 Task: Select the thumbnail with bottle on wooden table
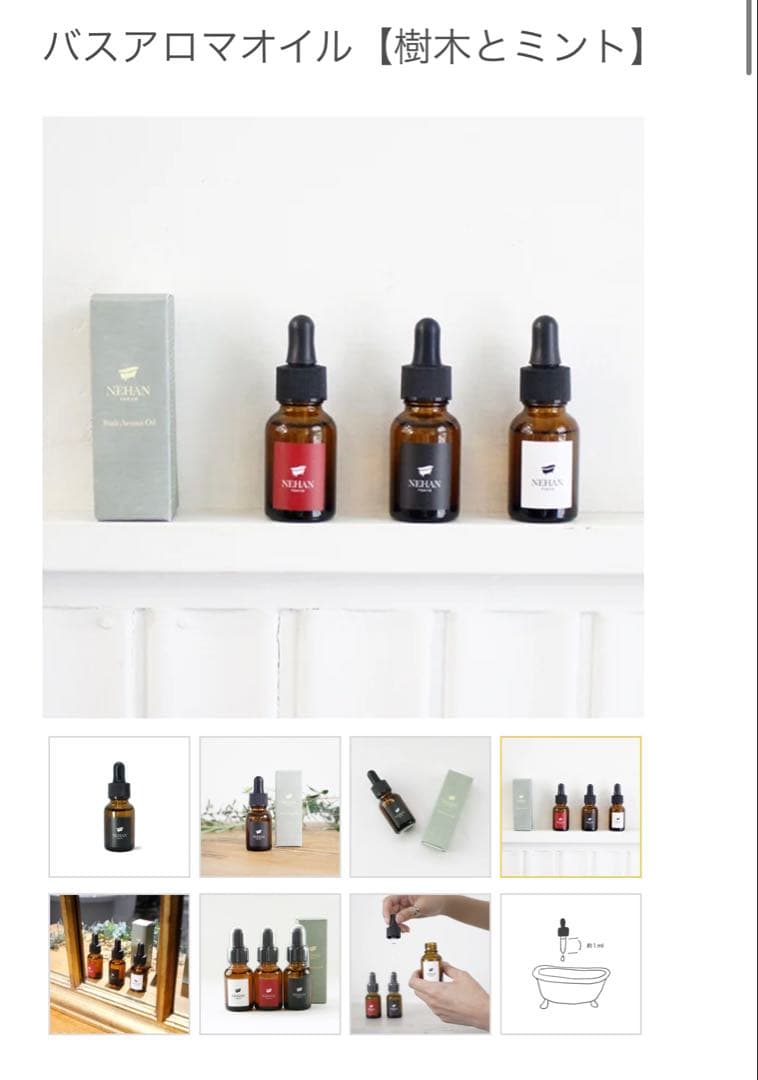coord(270,807)
